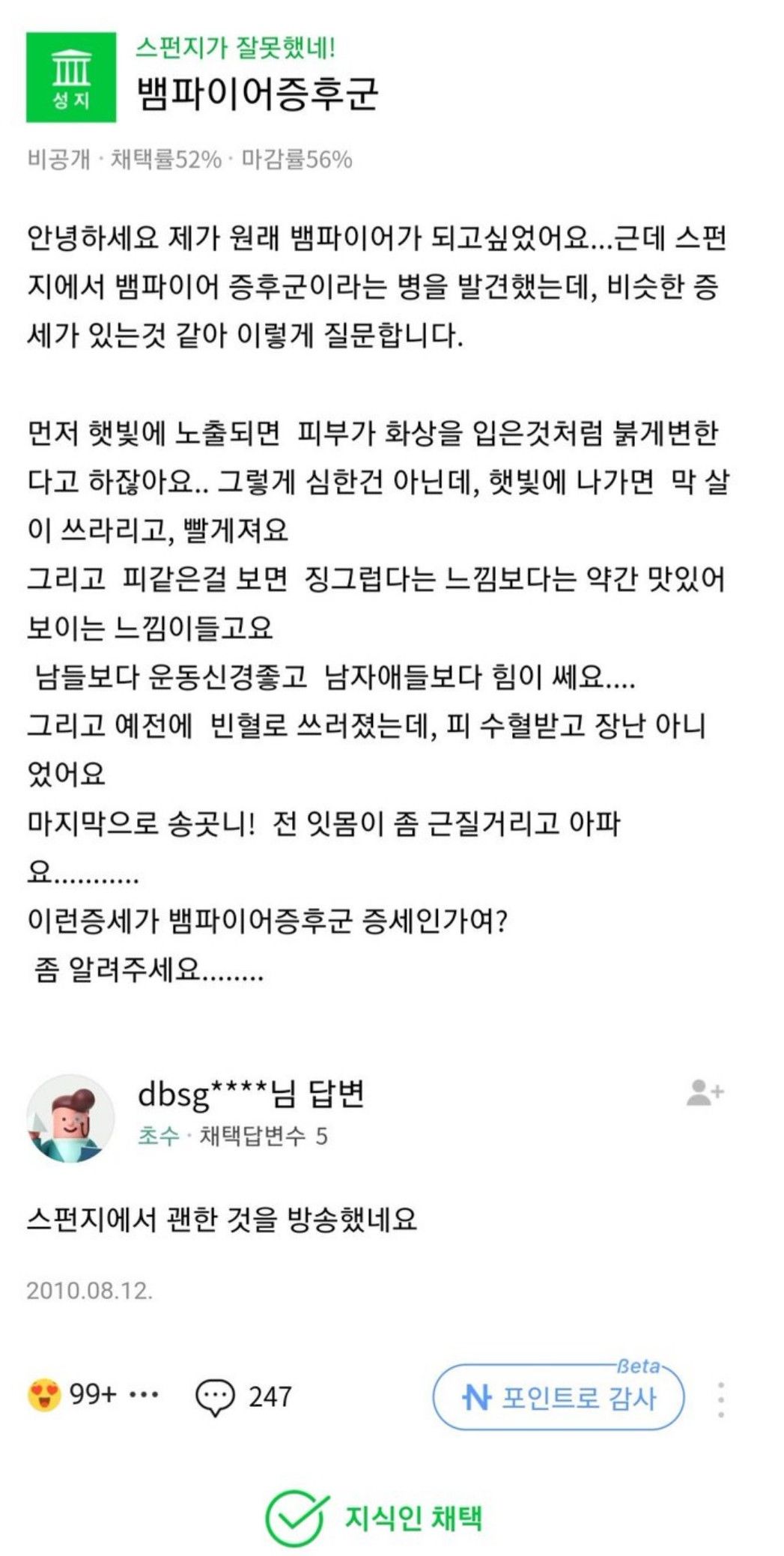React to the answer with heart-eyes emoji

(43, 1396)
